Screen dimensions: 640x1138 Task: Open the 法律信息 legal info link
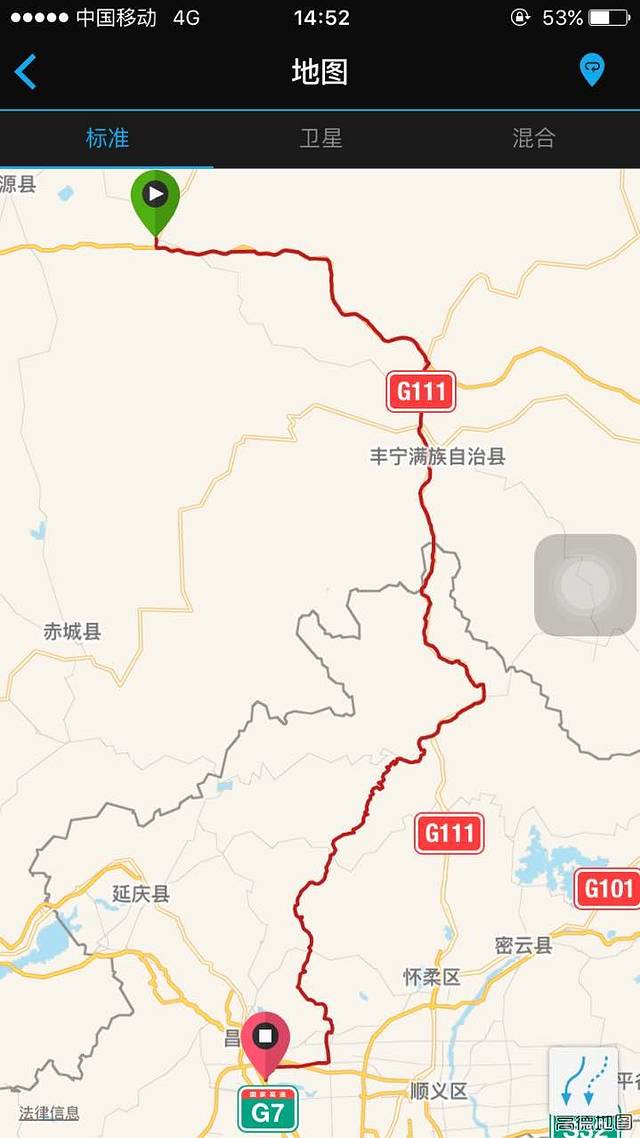click(49, 1112)
